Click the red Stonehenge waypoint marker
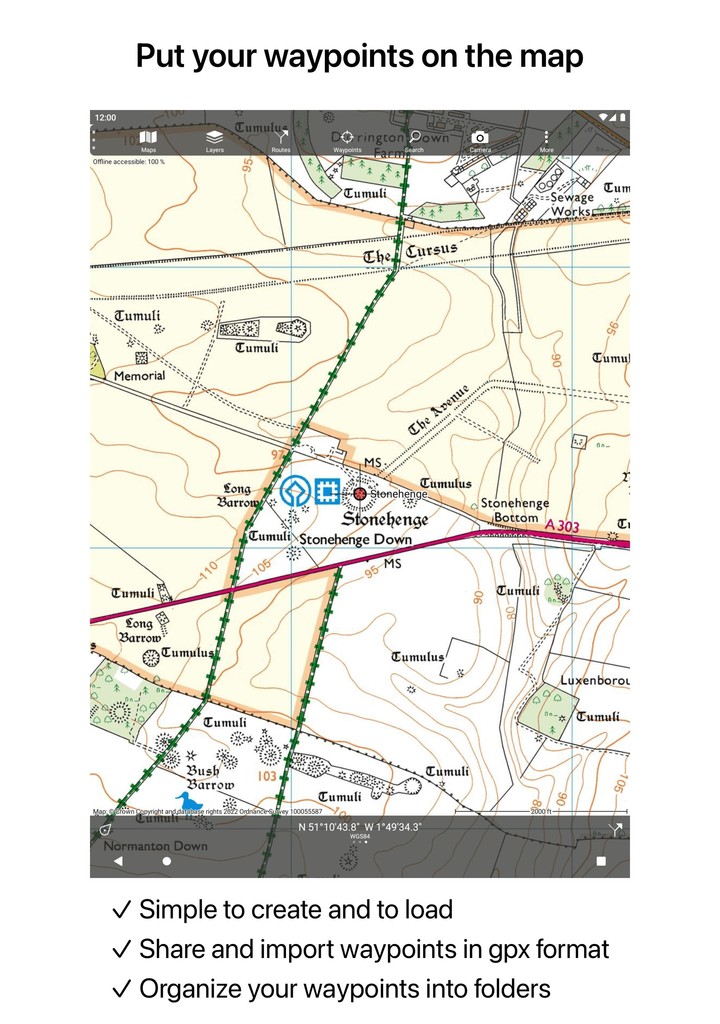 [x=360, y=492]
